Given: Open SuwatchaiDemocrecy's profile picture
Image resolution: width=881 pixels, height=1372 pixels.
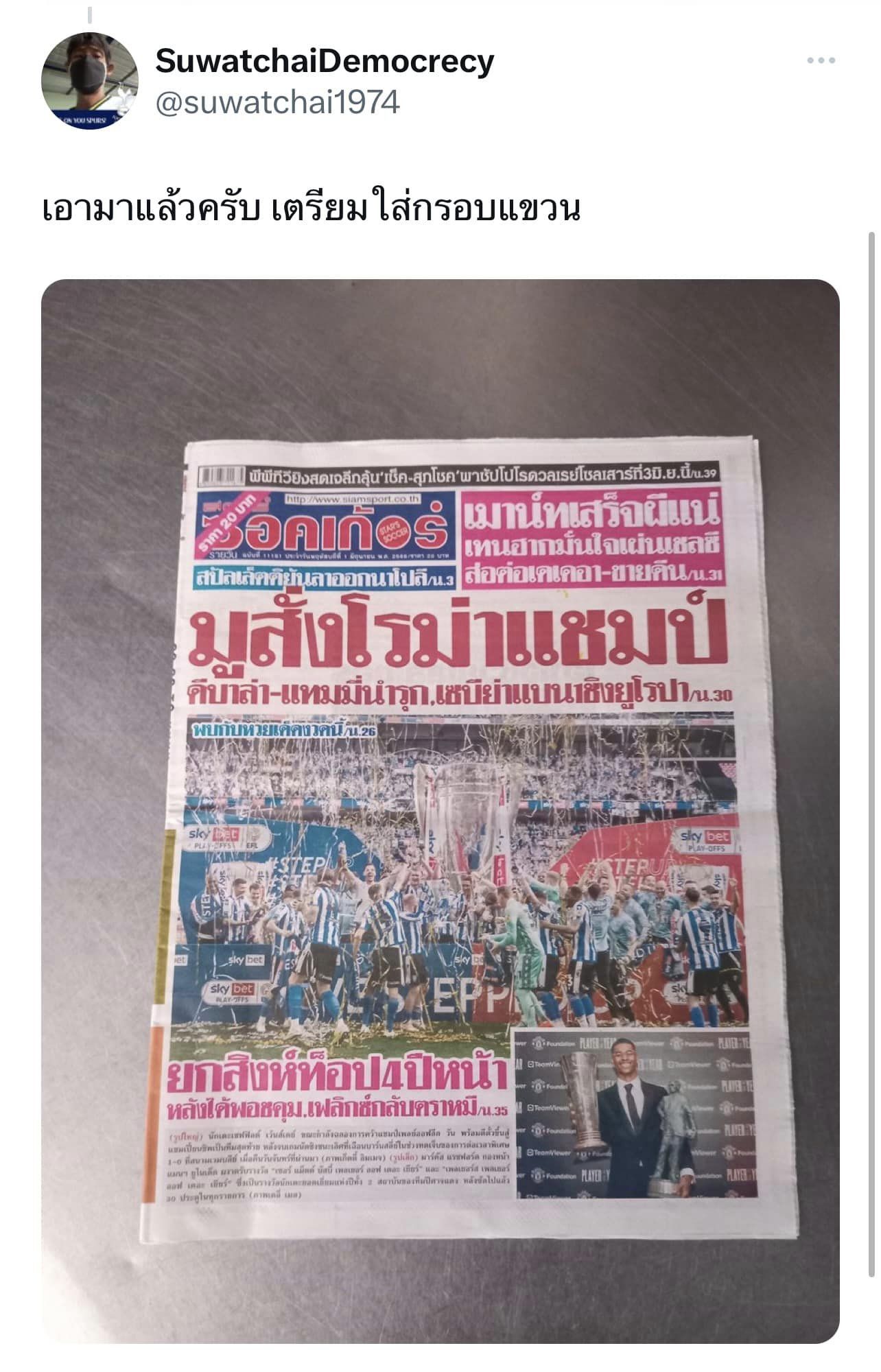Looking at the screenshot, I should click(x=89, y=81).
